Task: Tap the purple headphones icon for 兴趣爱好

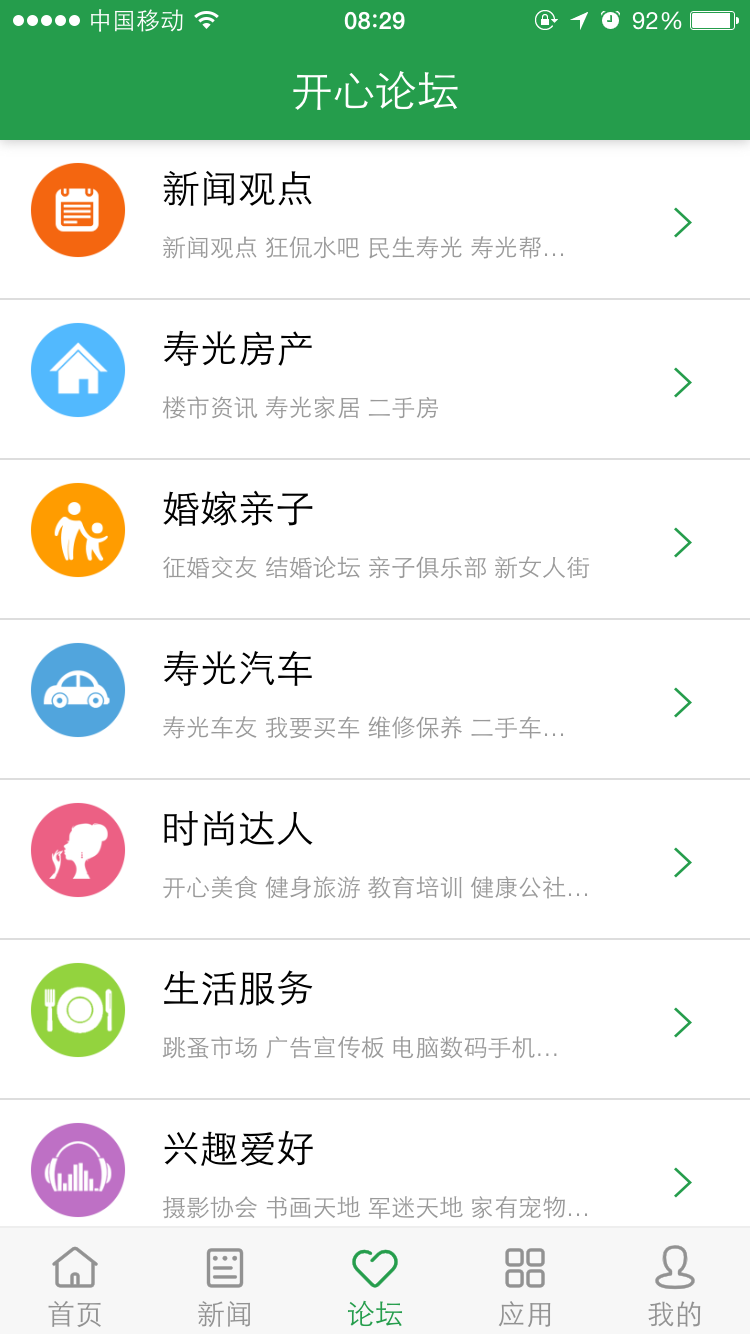Action: (78, 1170)
